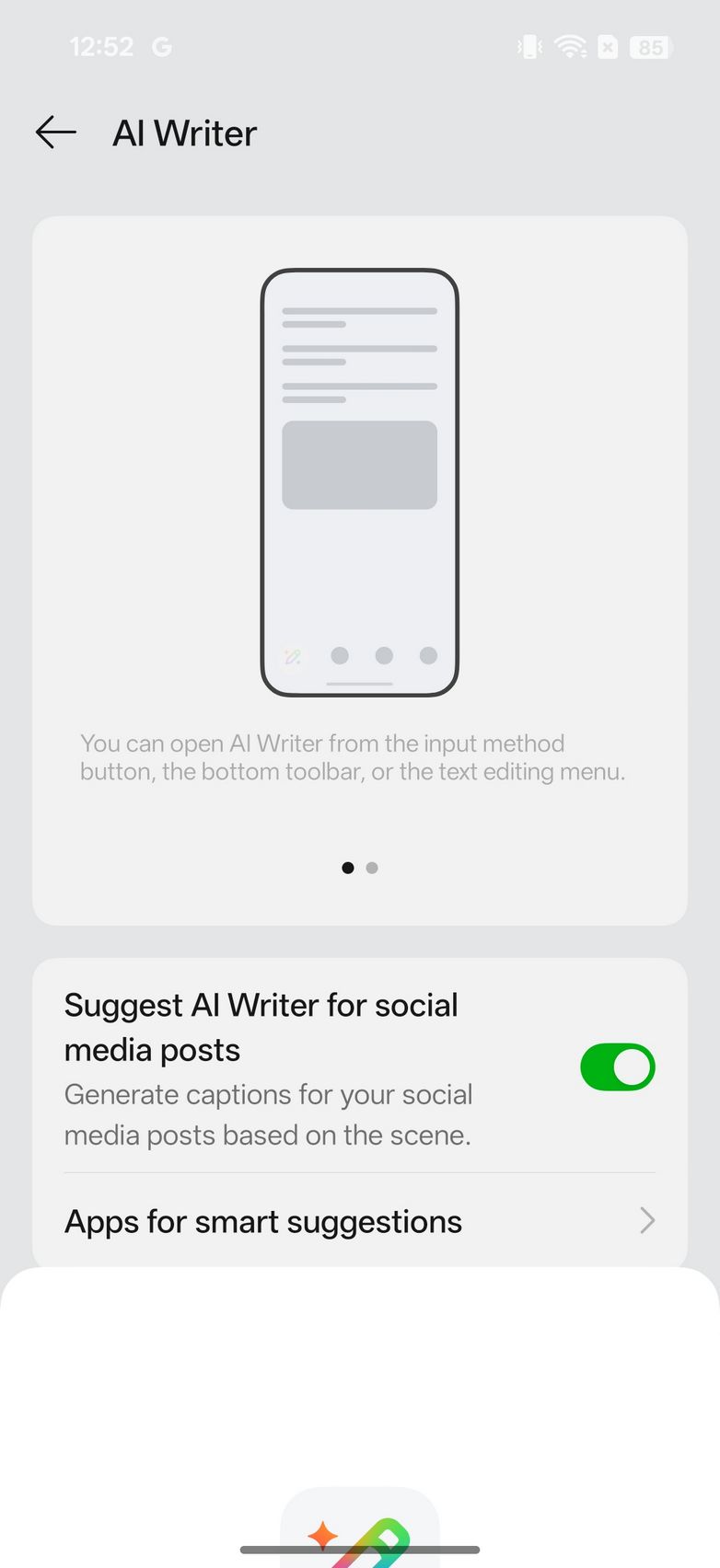Image resolution: width=720 pixels, height=1568 pixels.
Task: Disable Suggest AI Writer for social media posts
Action: point(617,1067)
